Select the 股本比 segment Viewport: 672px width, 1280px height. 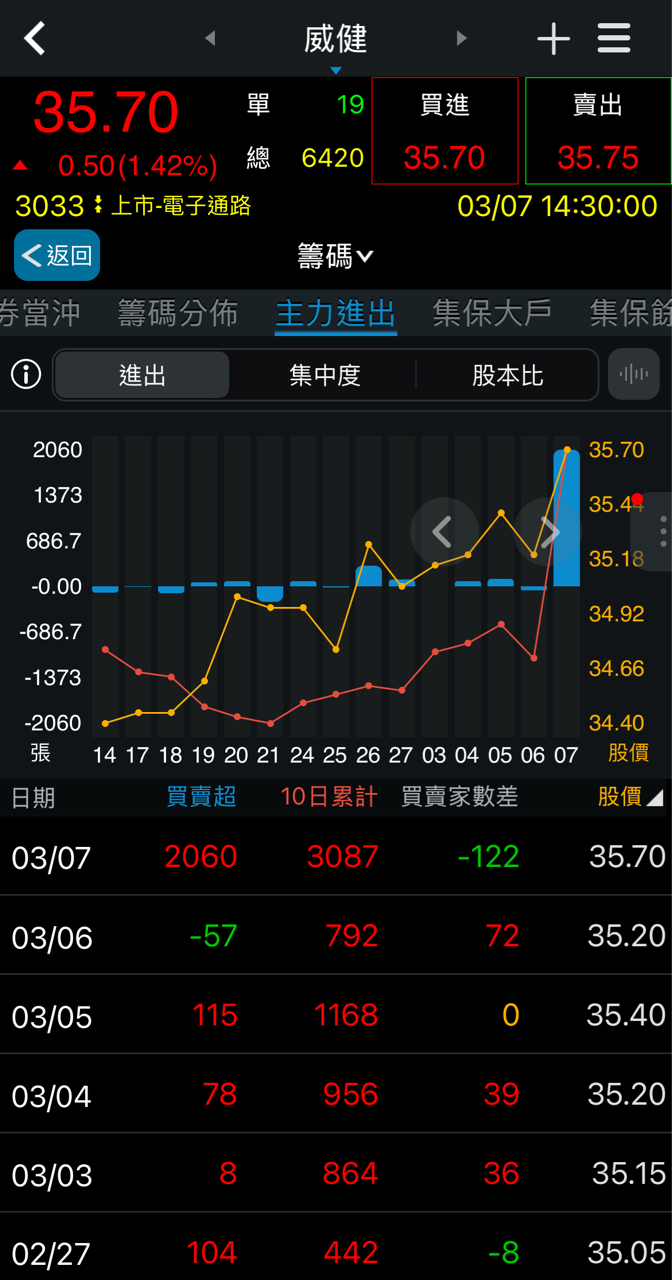pyautogui.click(x=507, y=375)
